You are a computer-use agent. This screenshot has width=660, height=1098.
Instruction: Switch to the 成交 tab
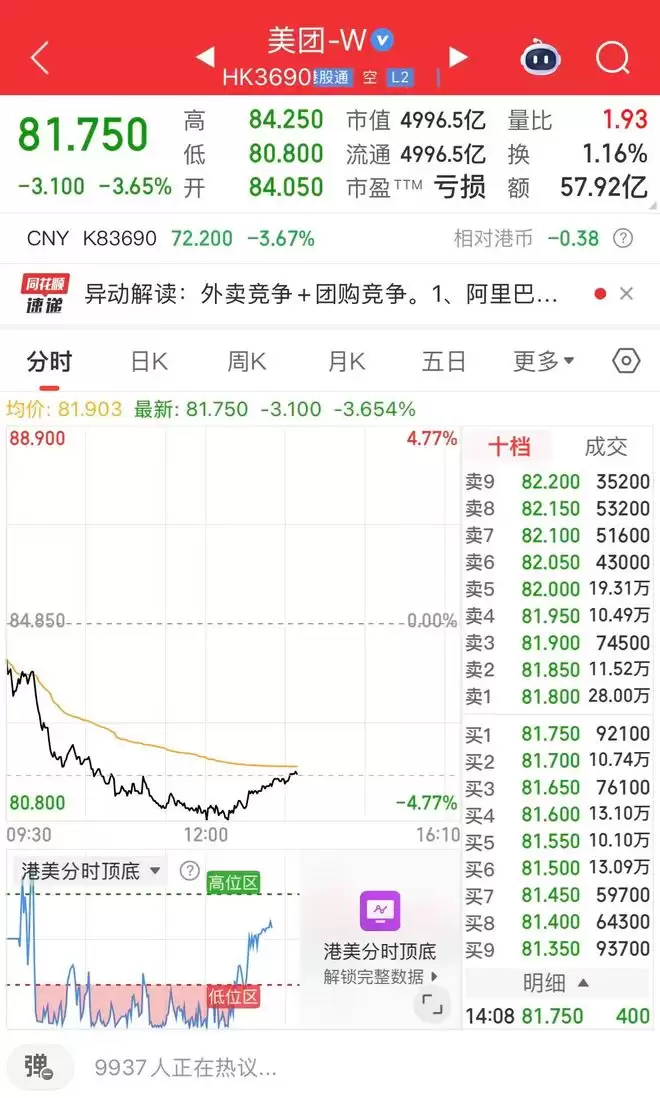605,447
